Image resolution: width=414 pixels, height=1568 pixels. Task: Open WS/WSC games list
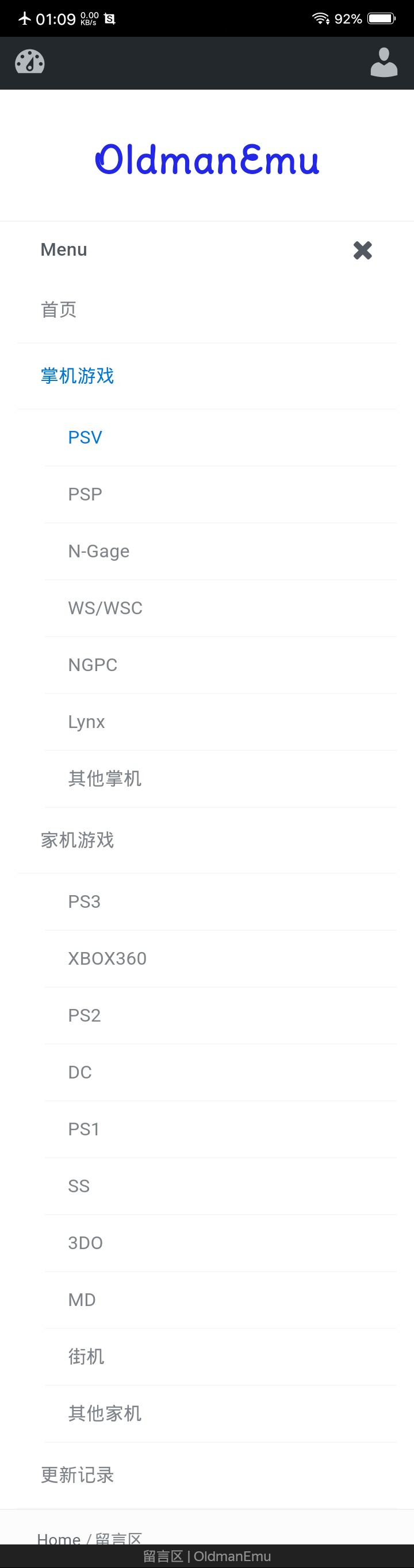(105, 608)
